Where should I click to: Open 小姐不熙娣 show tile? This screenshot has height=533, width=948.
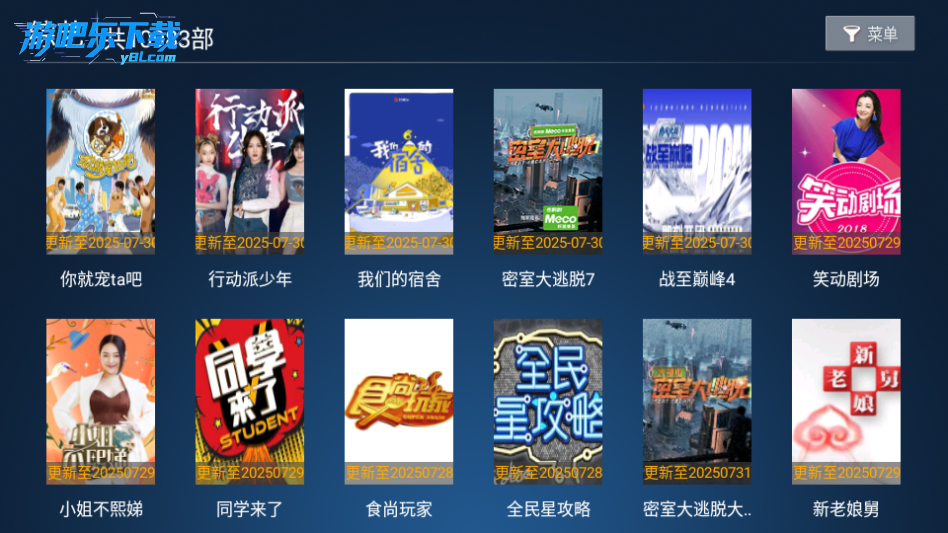(100, 402)
